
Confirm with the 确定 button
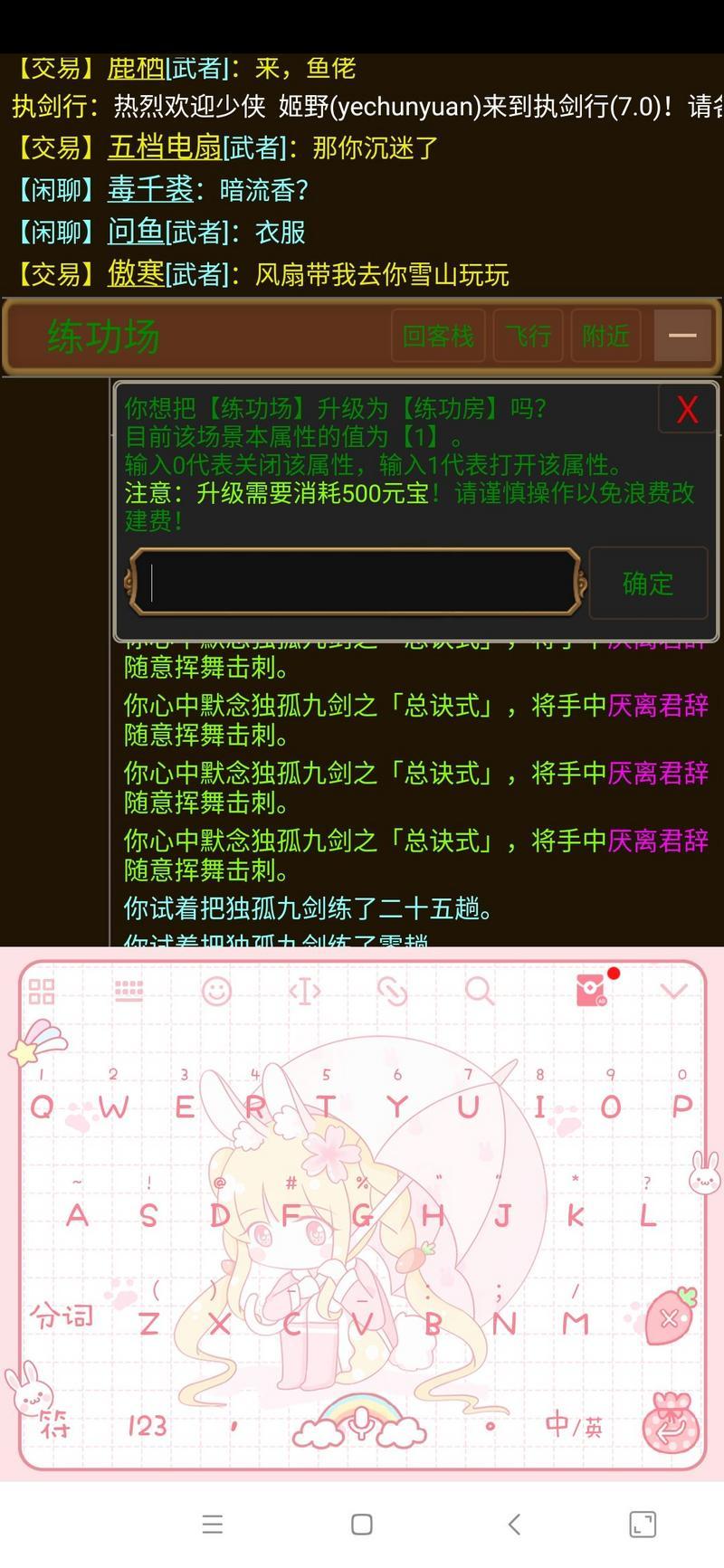tap(648, 584)
